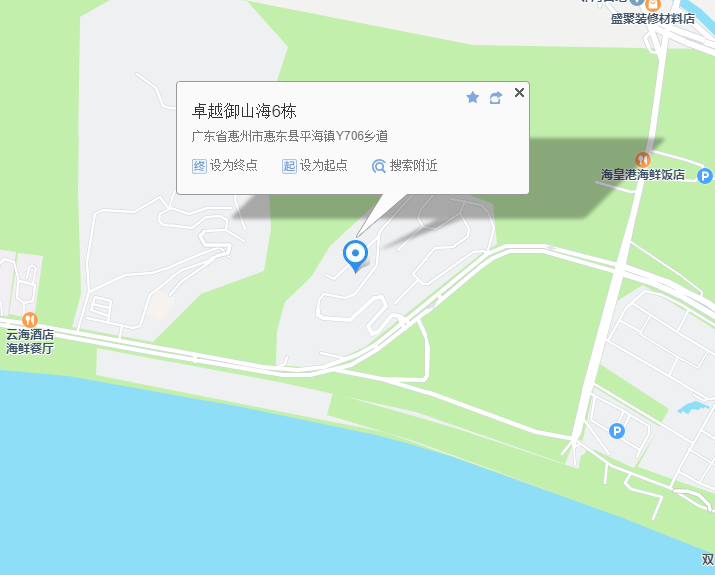Screen dimensions: 715x575
Task: Search nearby places (搜索附近)
Action: click(x=405, y=165)
